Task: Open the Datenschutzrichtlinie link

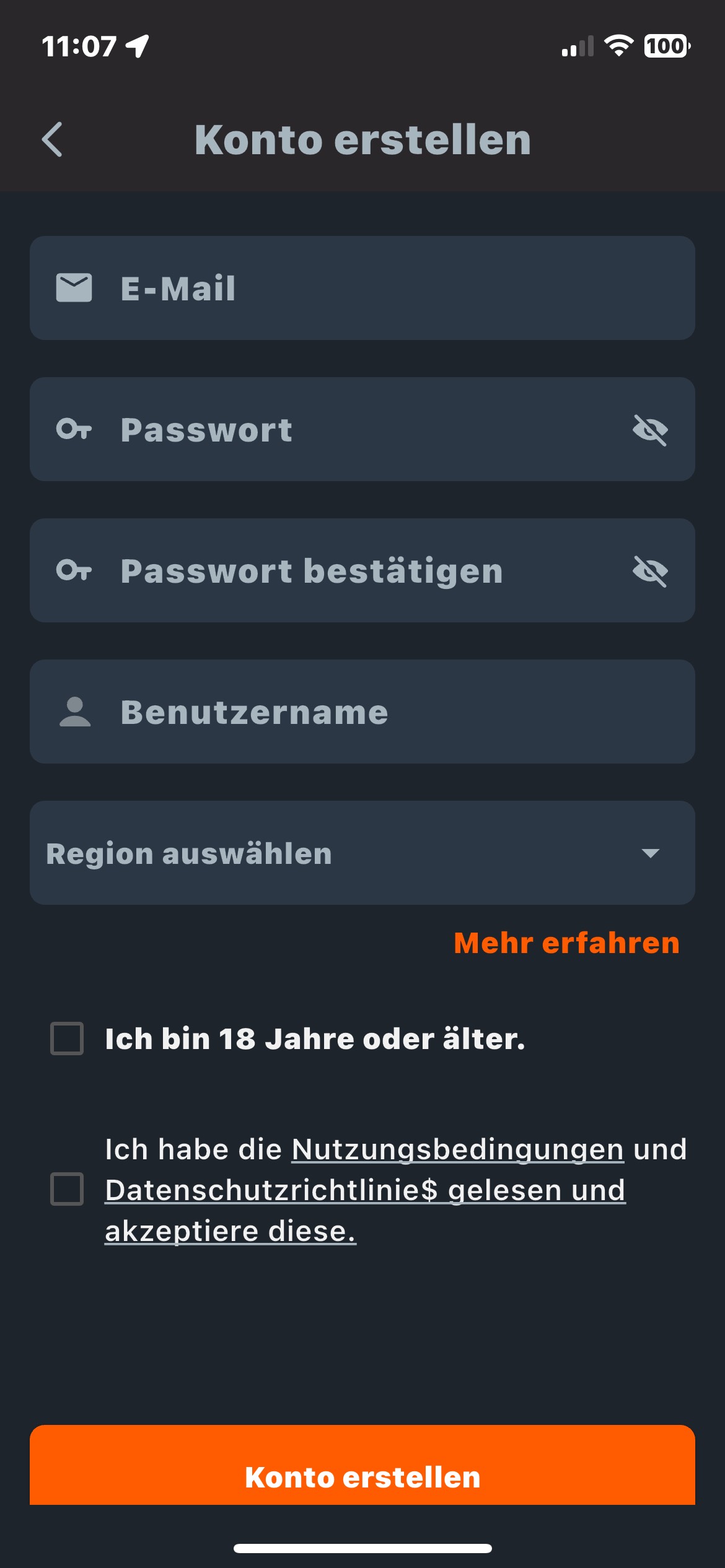Action: point(271,1190)
